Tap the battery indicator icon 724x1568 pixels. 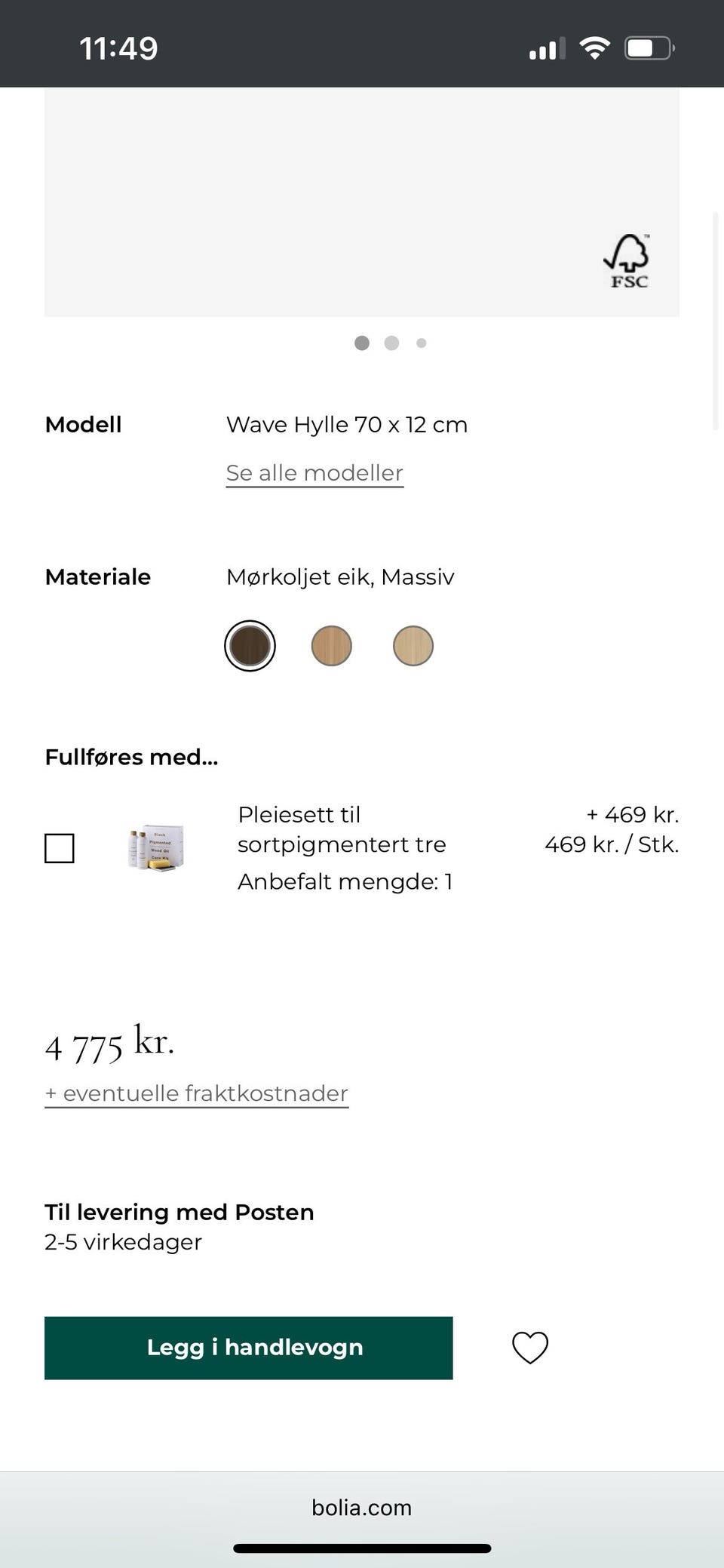coord(647,48)
